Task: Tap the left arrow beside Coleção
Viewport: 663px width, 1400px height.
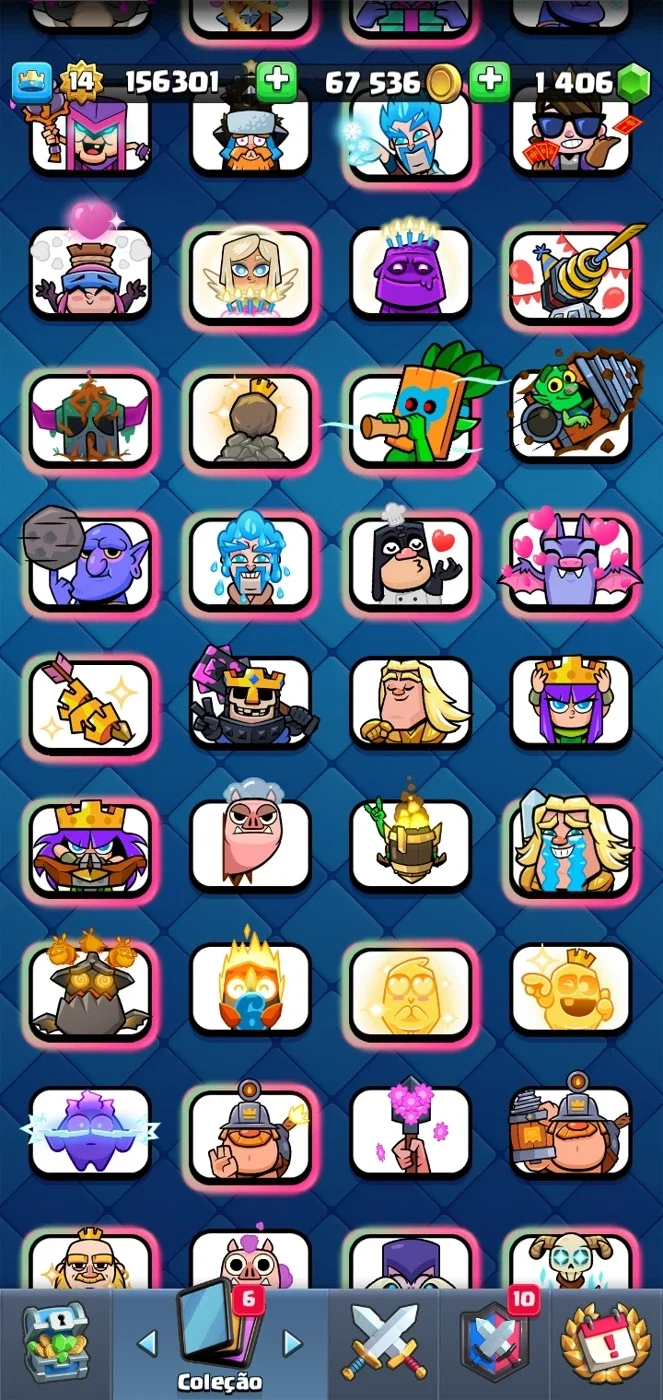Action: pyautogui.click(x=147, y=1343)
